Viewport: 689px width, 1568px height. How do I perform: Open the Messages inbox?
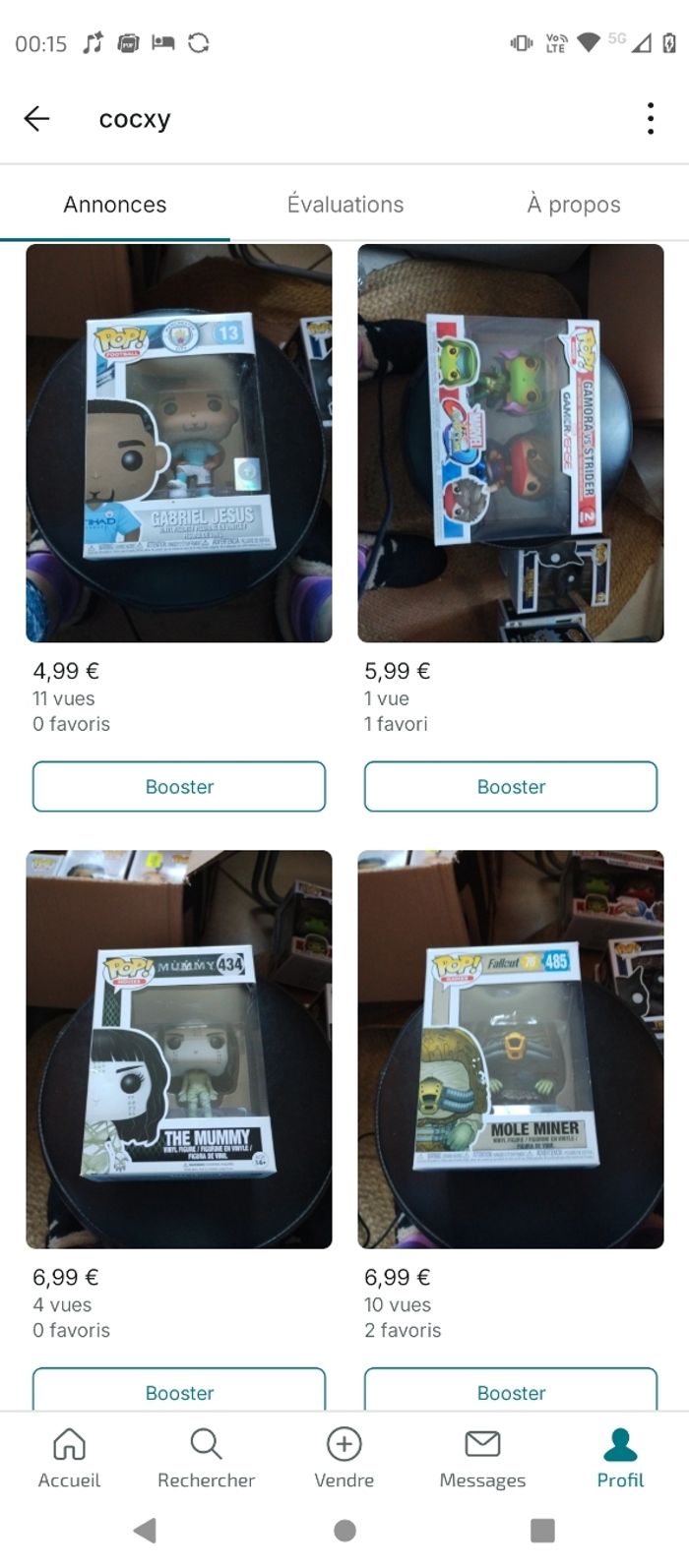click(482, 1458)
